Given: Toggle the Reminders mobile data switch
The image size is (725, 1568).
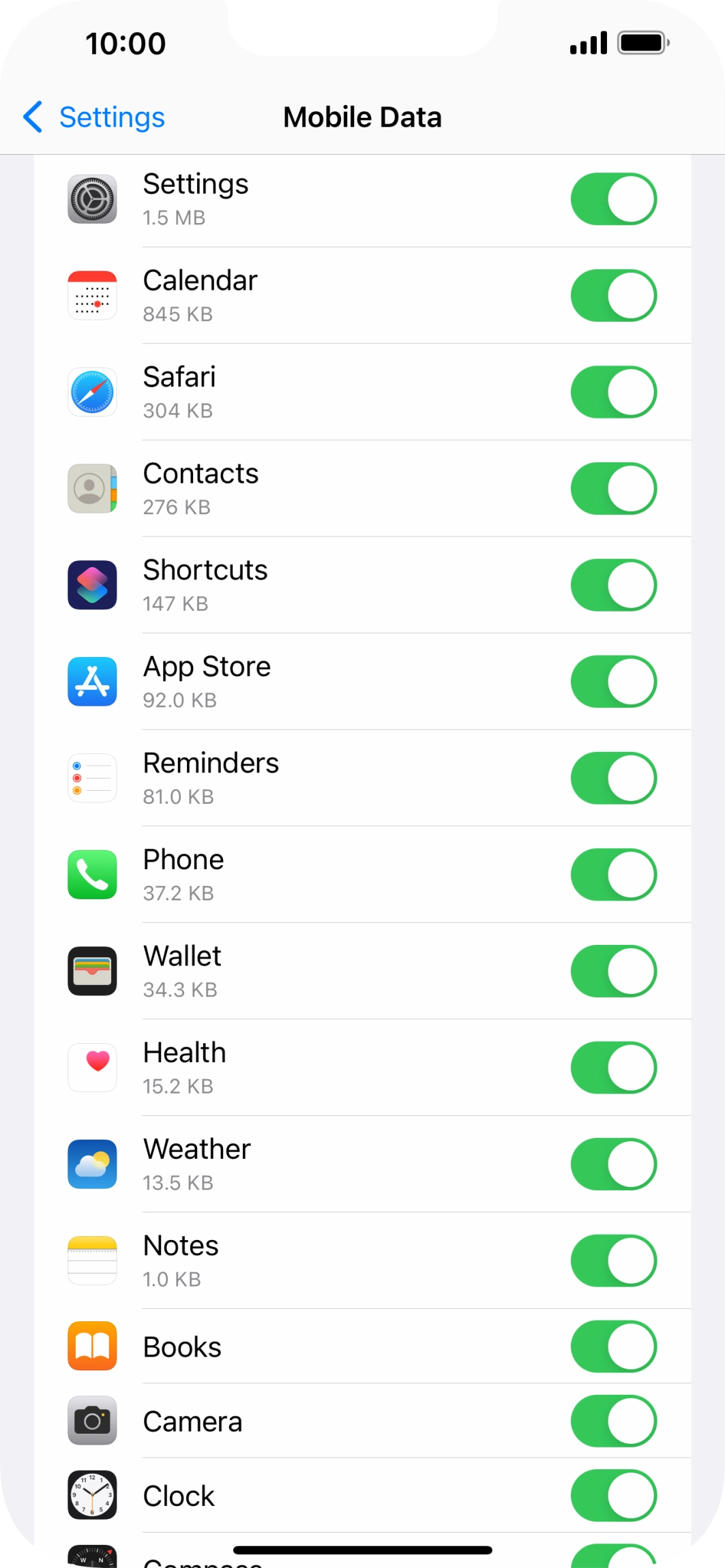Looking at the screenshot, I should click(613, 778).
